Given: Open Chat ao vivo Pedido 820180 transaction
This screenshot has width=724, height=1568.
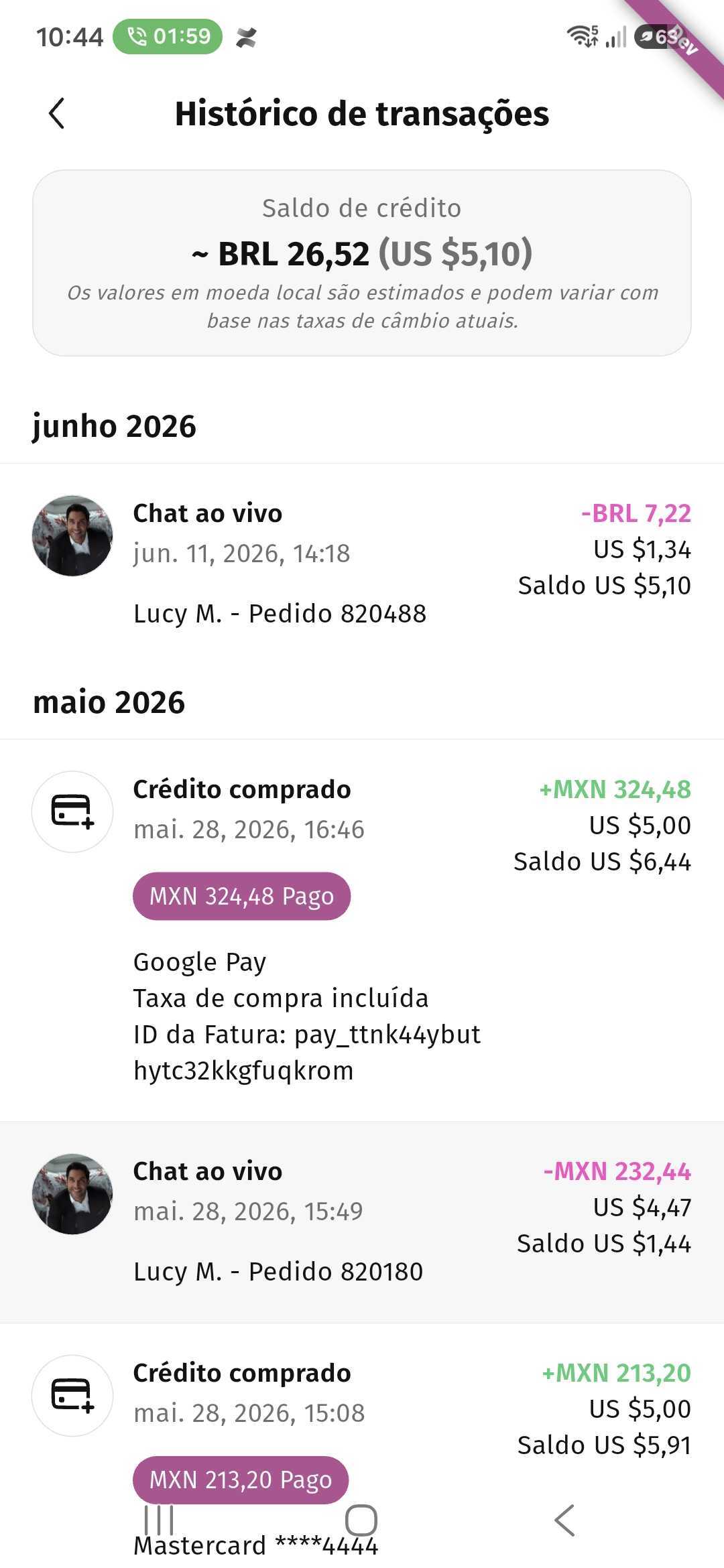Looking at the screenshot, I should 362,1222.
